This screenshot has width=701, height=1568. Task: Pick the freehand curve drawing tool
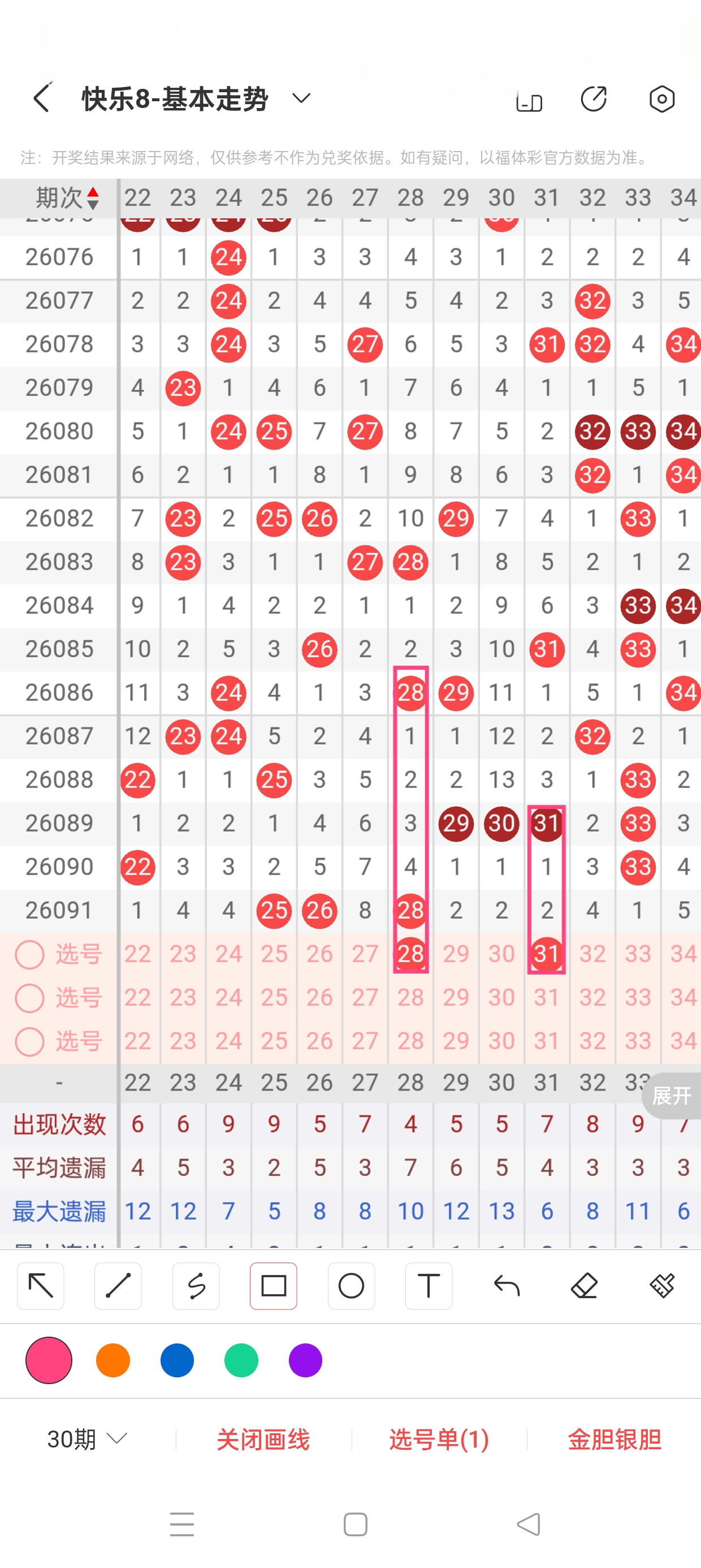(196, 1286)
